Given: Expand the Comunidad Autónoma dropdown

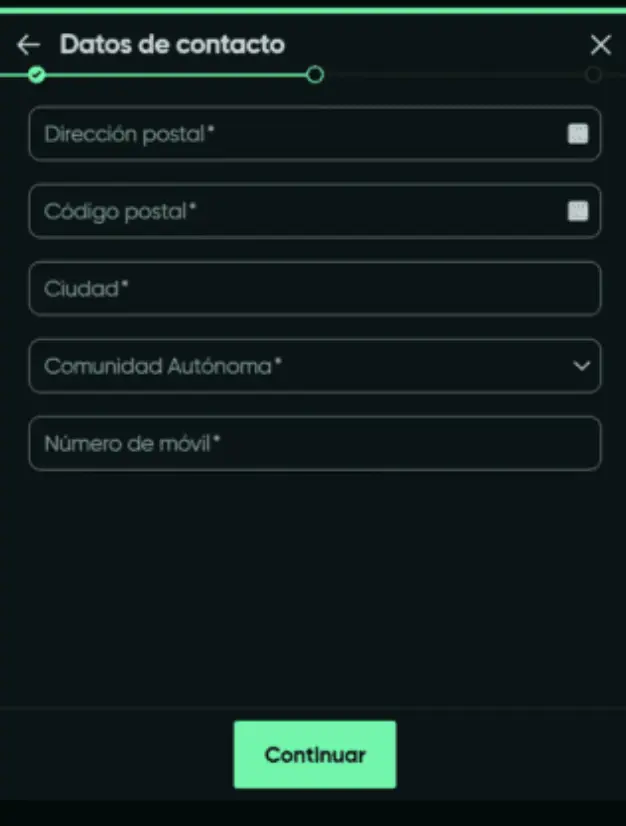Looking at the screenshot, I should (x=314, y=366).
